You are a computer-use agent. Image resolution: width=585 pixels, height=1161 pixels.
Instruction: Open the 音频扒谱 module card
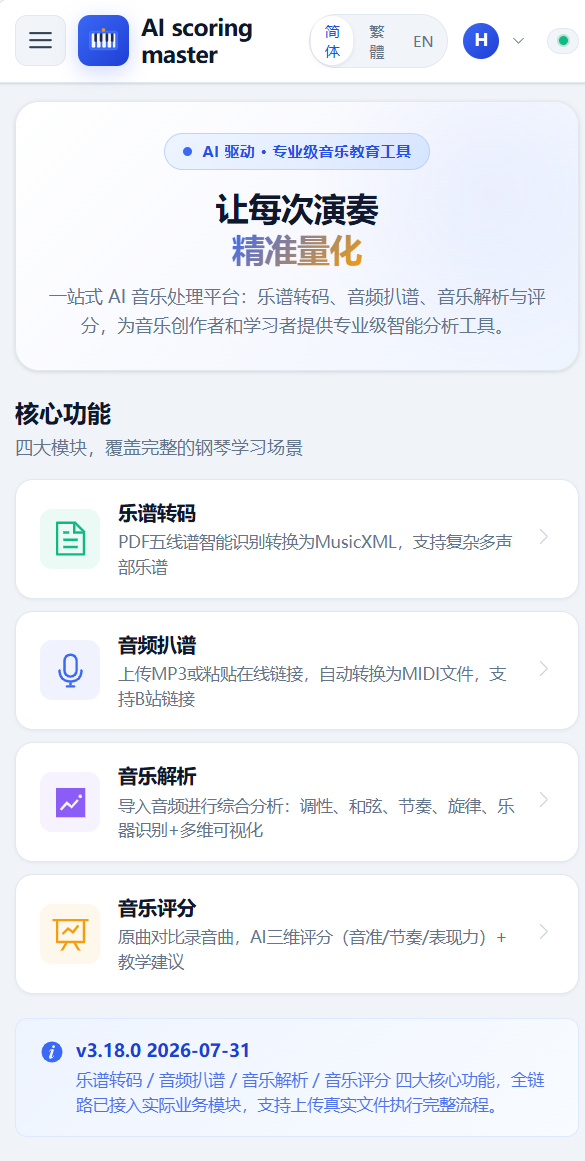pyautogui.click(x=296, y=670)
